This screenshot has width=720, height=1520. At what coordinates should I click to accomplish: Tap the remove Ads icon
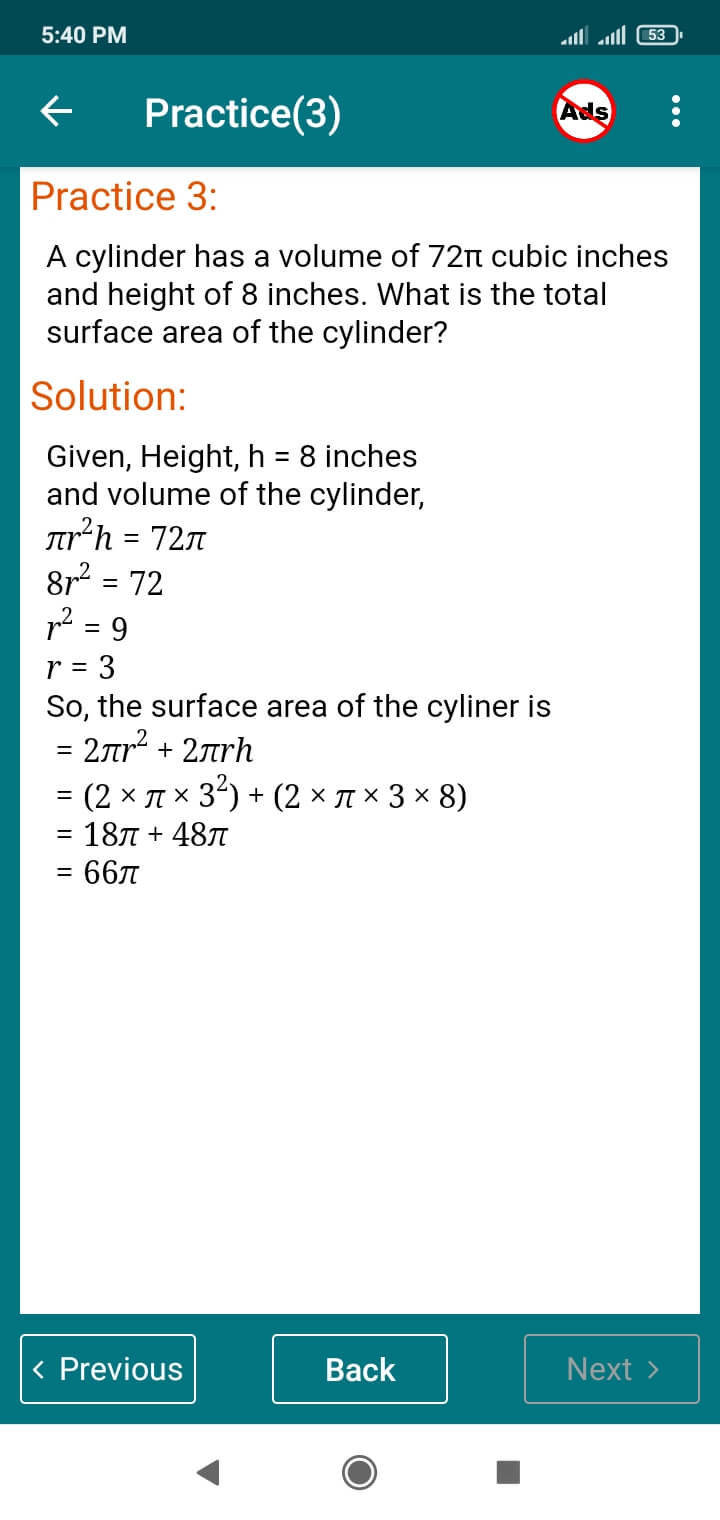[x=584, y=111]
